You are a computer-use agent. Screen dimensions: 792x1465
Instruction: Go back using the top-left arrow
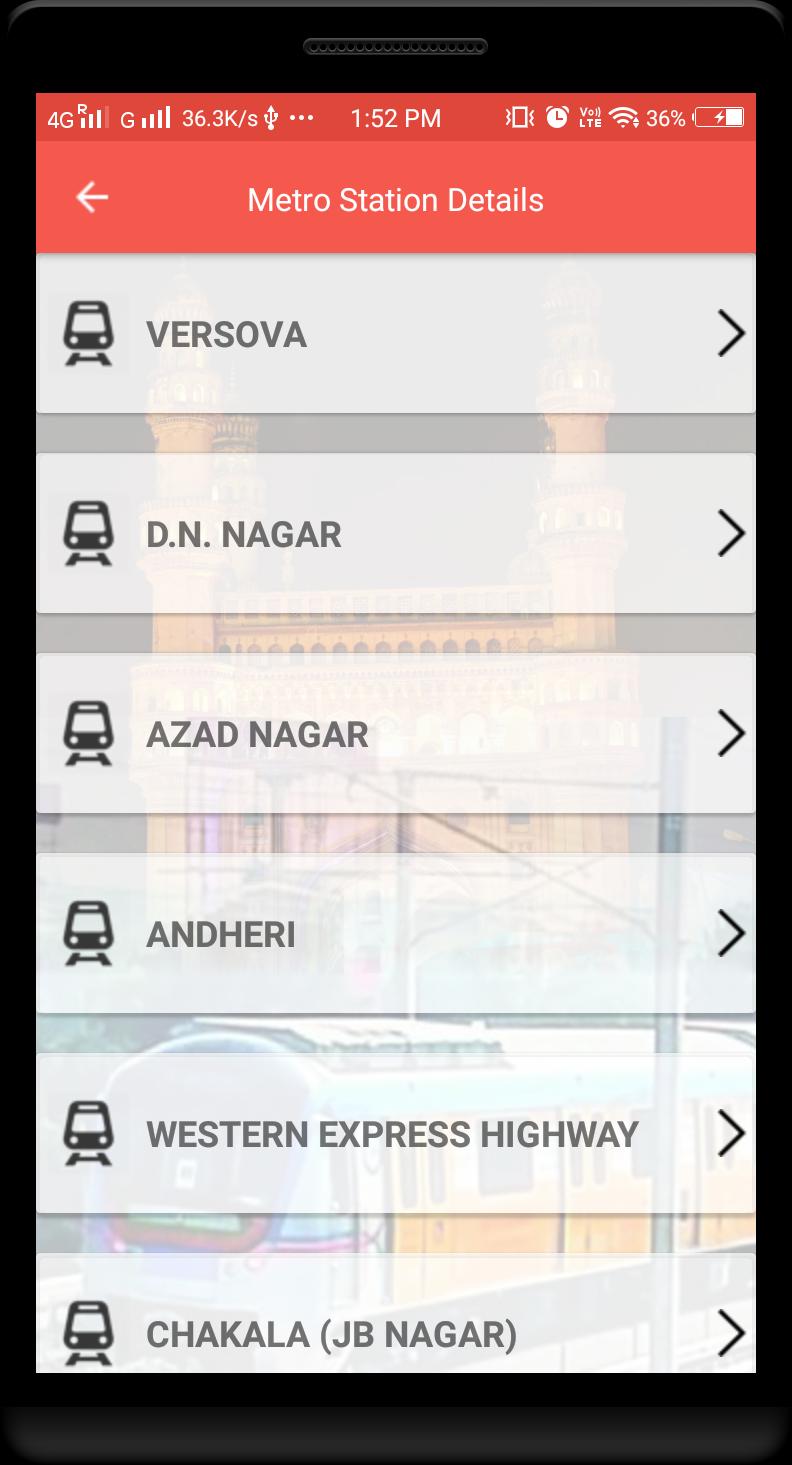pos(92,198)
